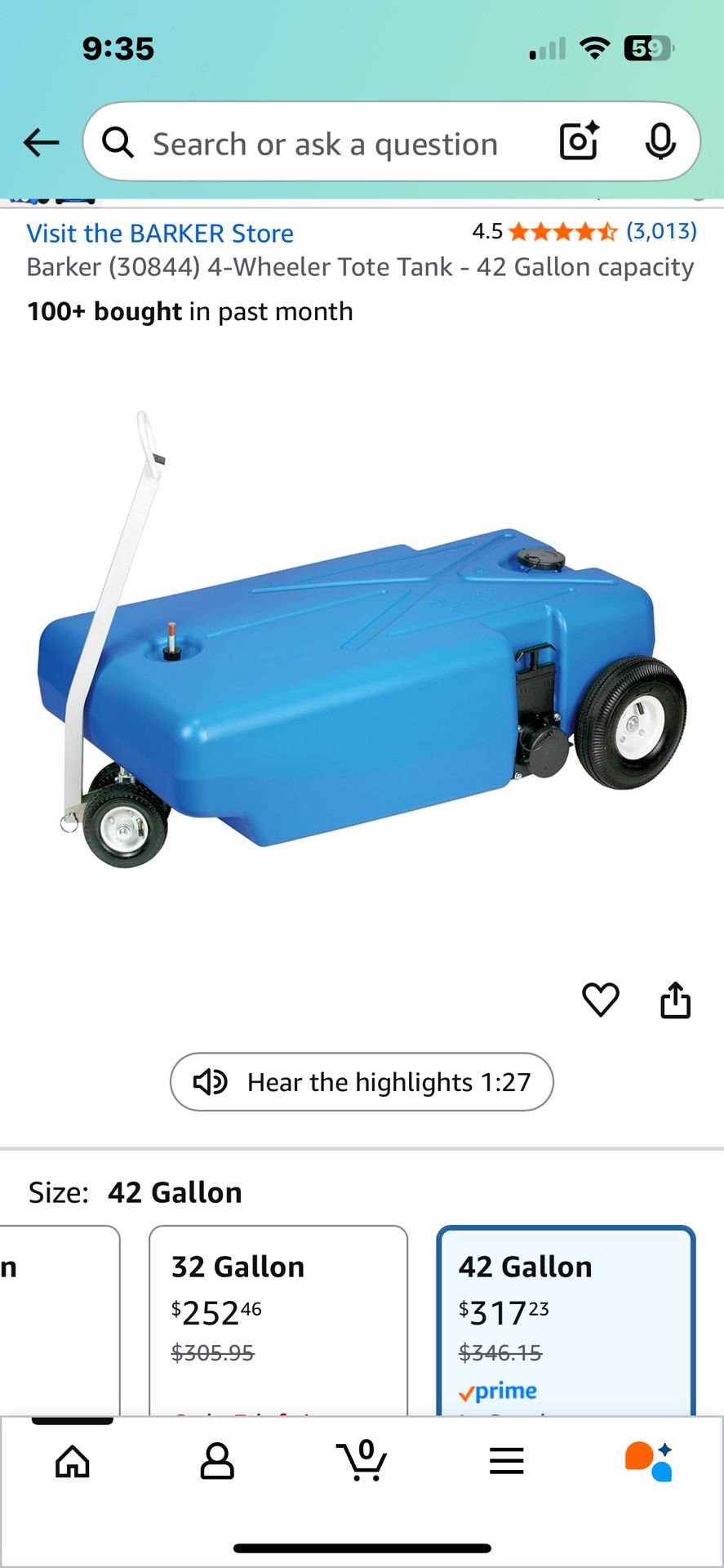Start voice search with the microphone
The image size is (724, 1568).
[x=660, y=142]
